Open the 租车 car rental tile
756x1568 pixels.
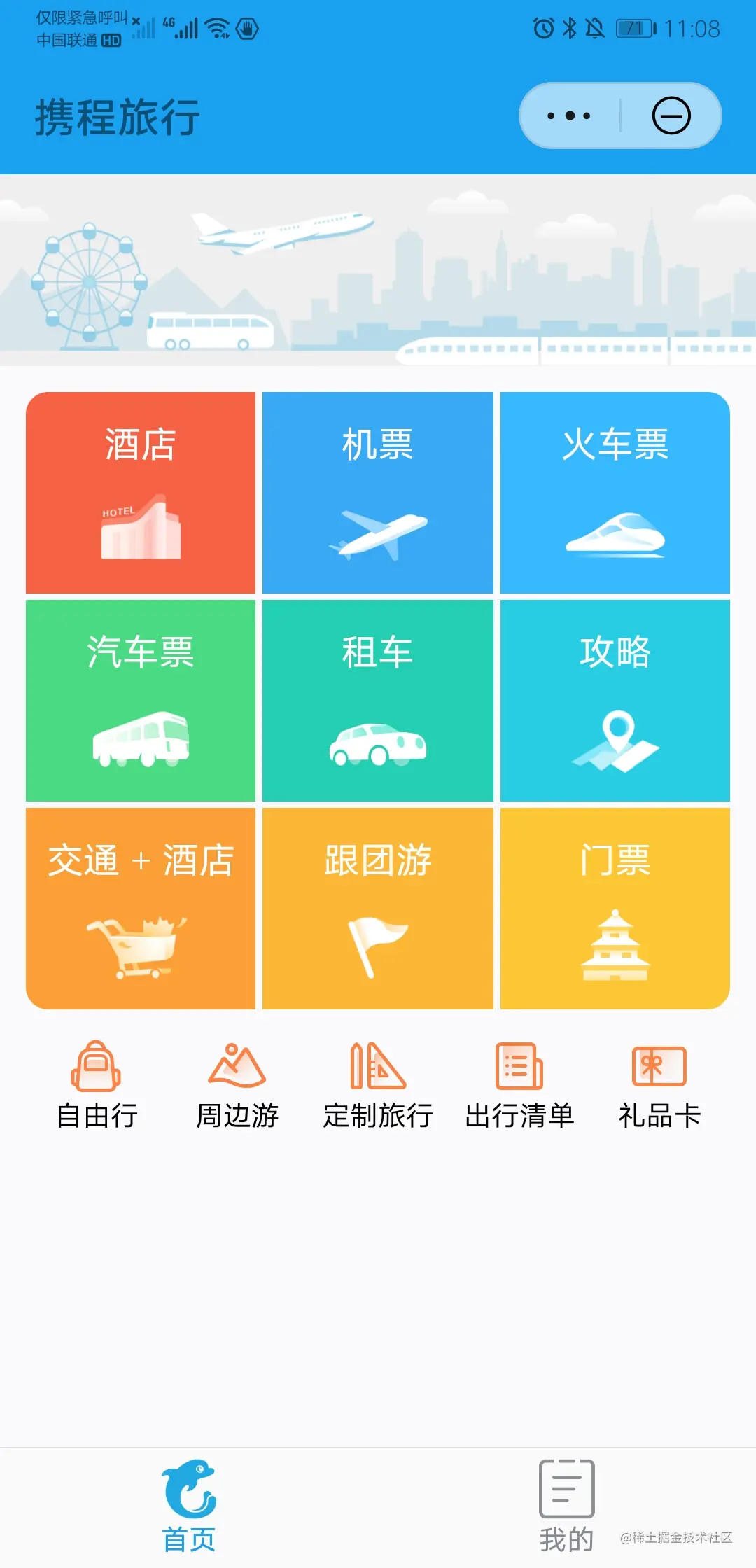click(378, 700)
